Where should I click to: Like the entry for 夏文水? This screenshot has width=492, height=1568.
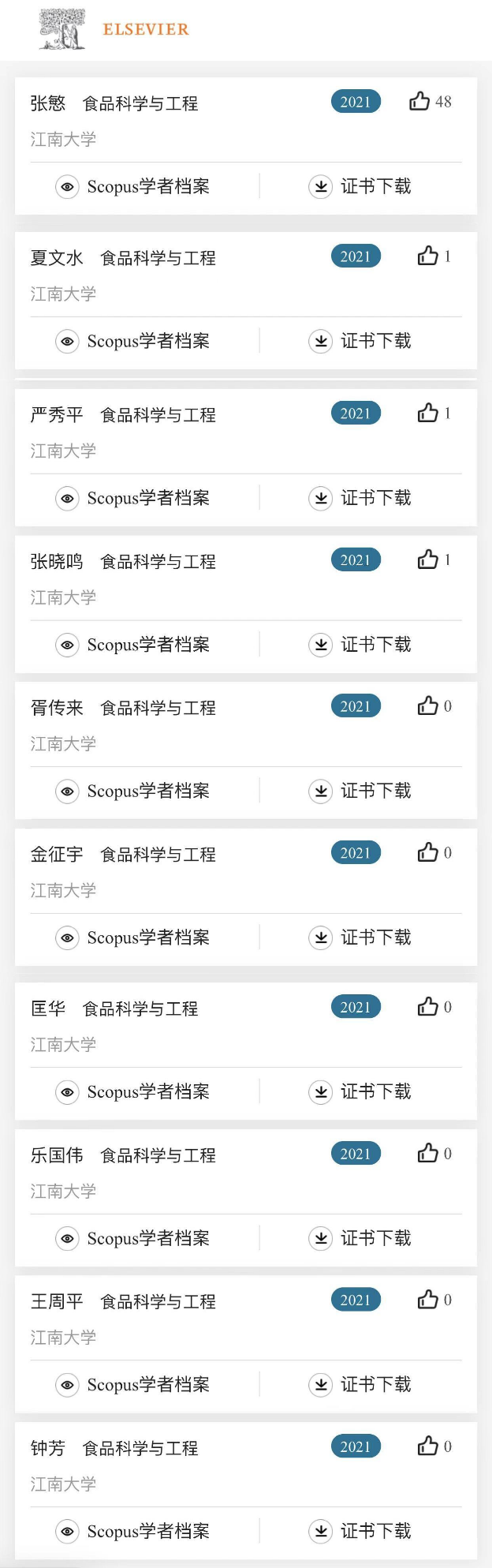[428, 256]
